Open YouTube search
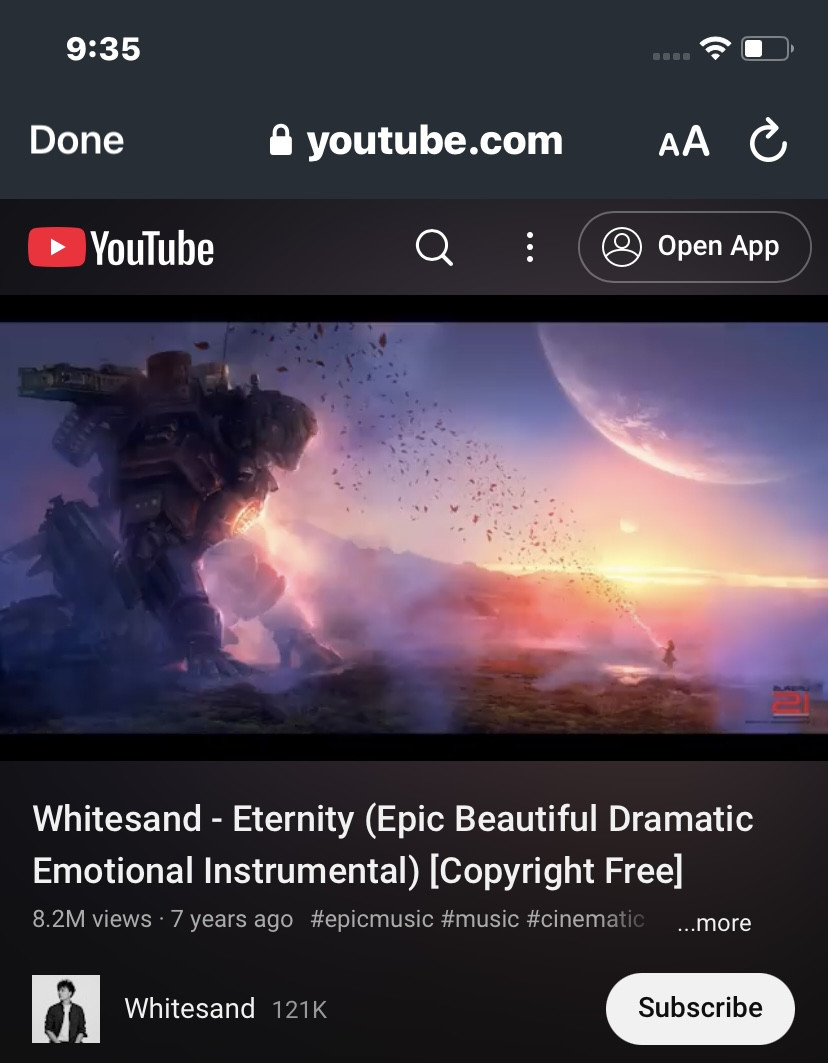Screen dimensions: 828x1063 434,247
